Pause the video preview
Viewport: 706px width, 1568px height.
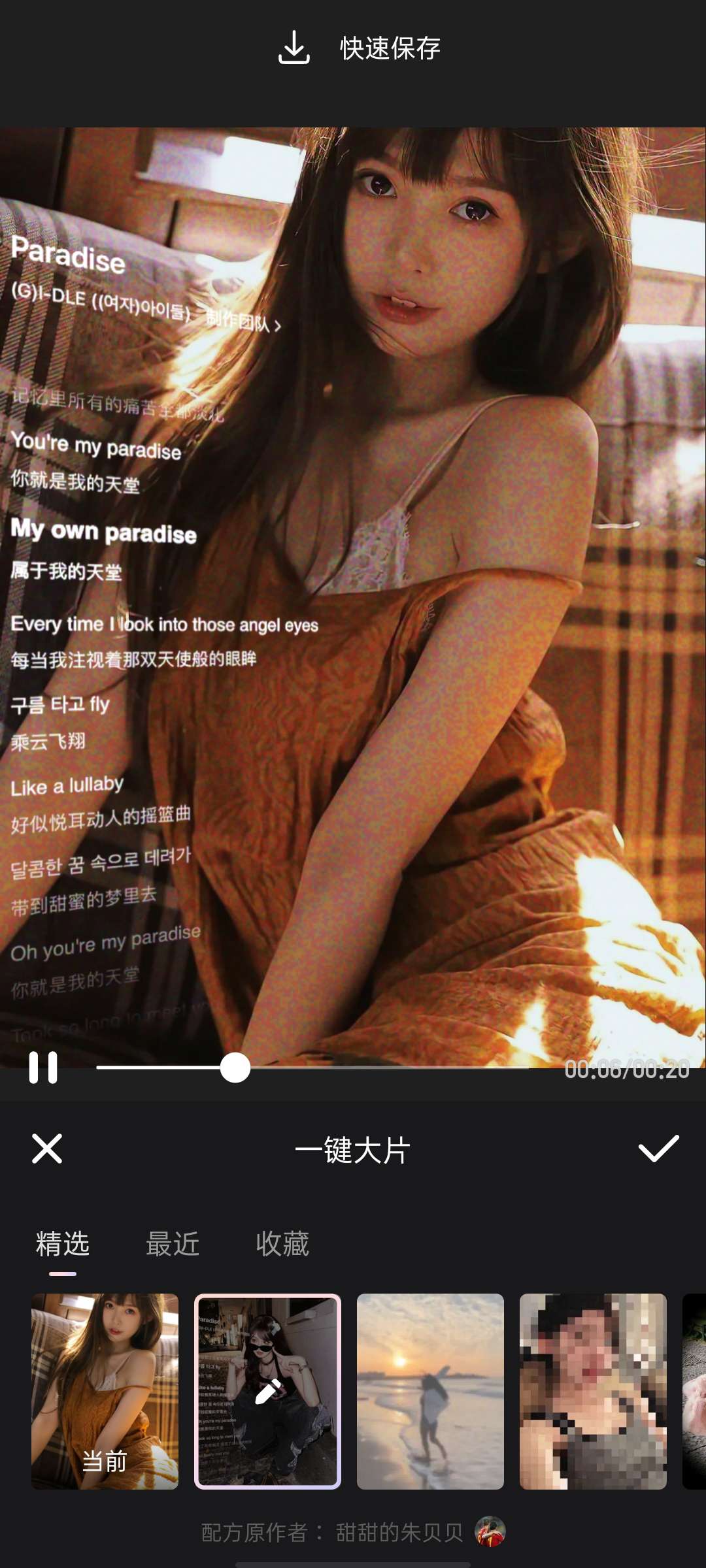pos(43,1068)
